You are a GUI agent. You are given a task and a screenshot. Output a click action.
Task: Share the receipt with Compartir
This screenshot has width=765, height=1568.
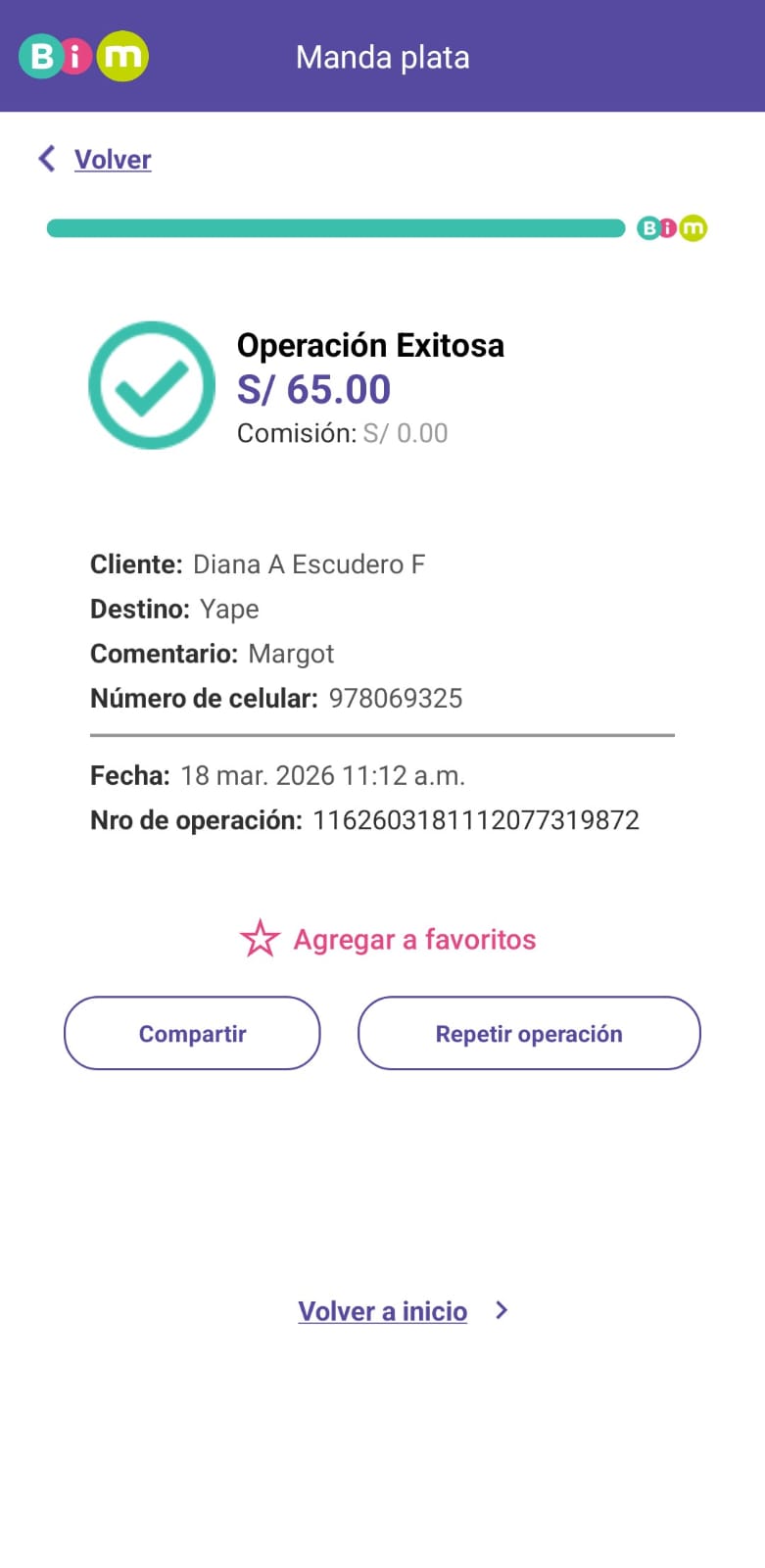[192, 1034]
